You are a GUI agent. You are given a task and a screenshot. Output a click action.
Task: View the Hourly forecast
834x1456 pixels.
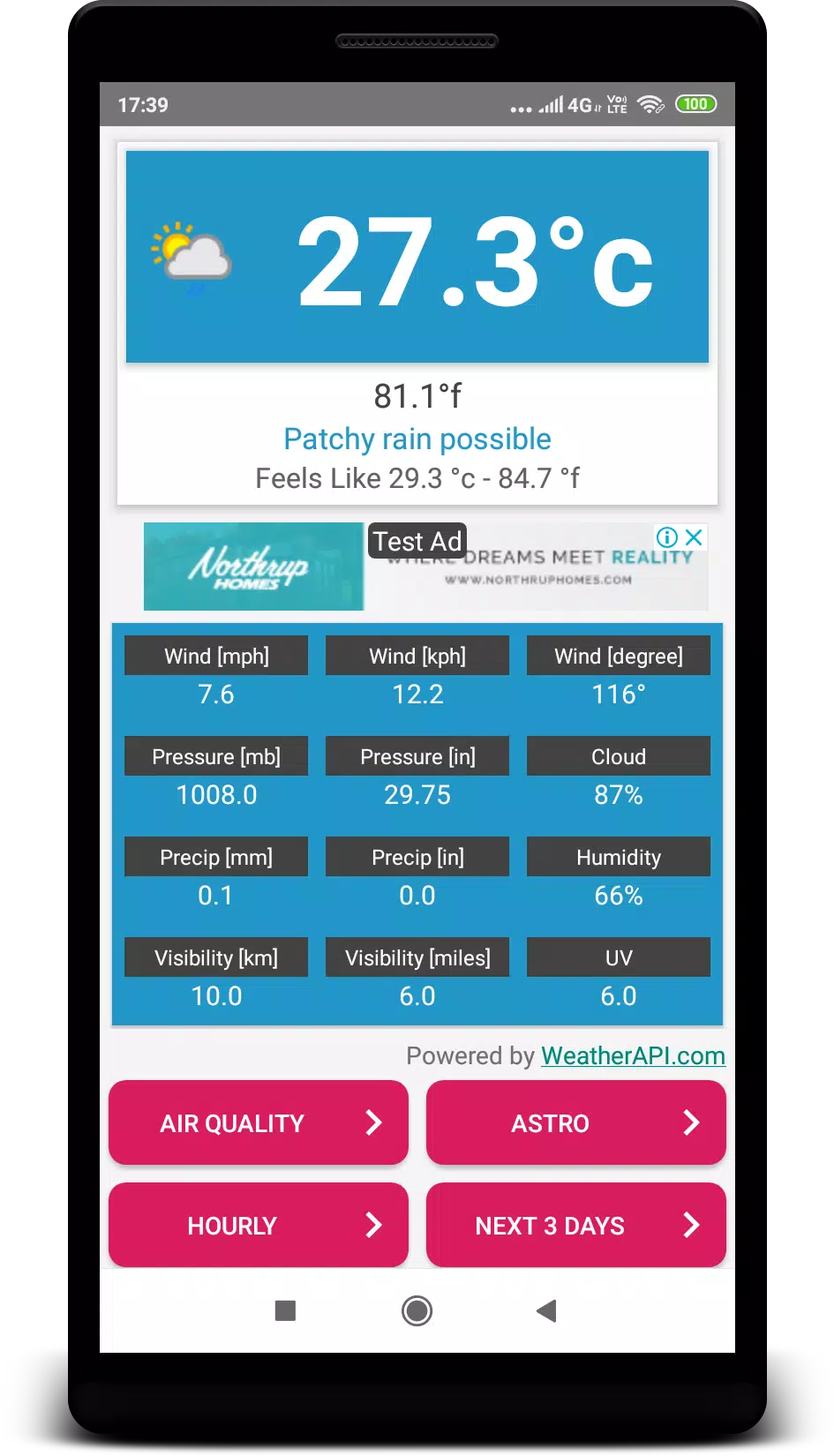259,1225
